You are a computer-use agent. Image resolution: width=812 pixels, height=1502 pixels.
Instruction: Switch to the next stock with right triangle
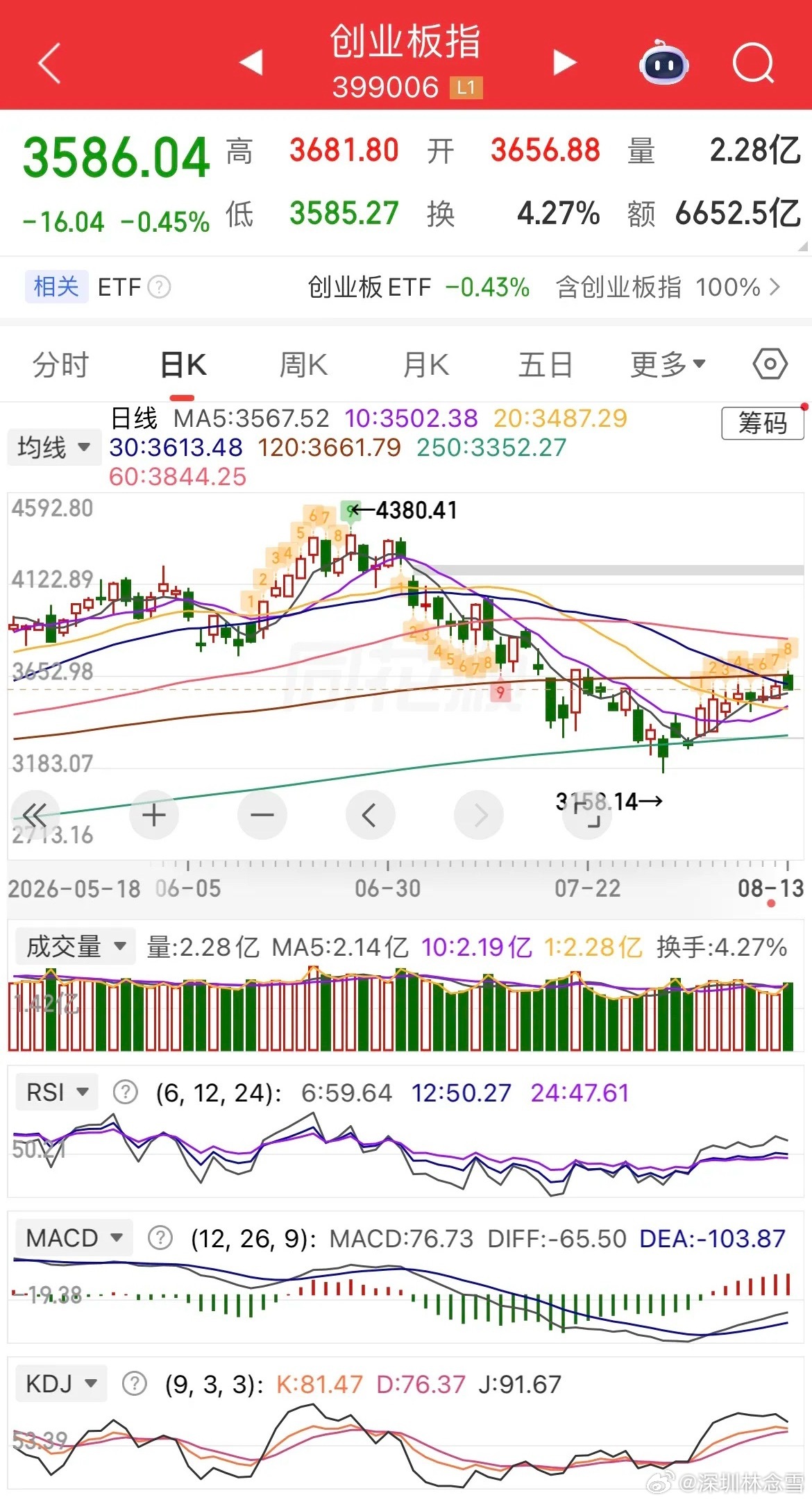(x=565, y=62)
